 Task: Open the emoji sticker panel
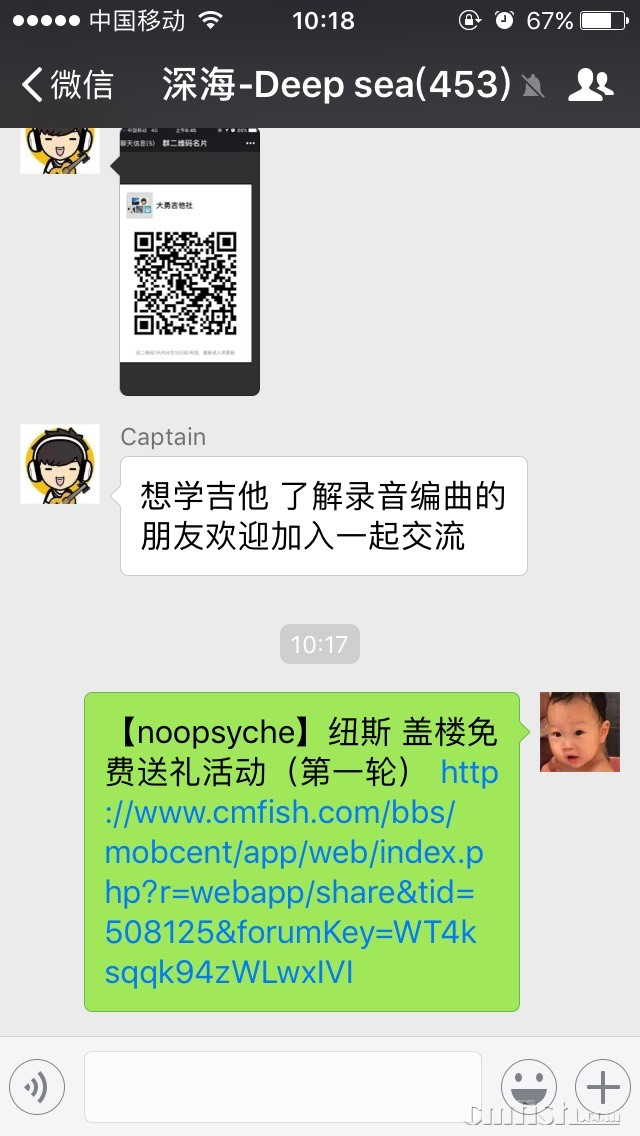[x=528, y=1087]
